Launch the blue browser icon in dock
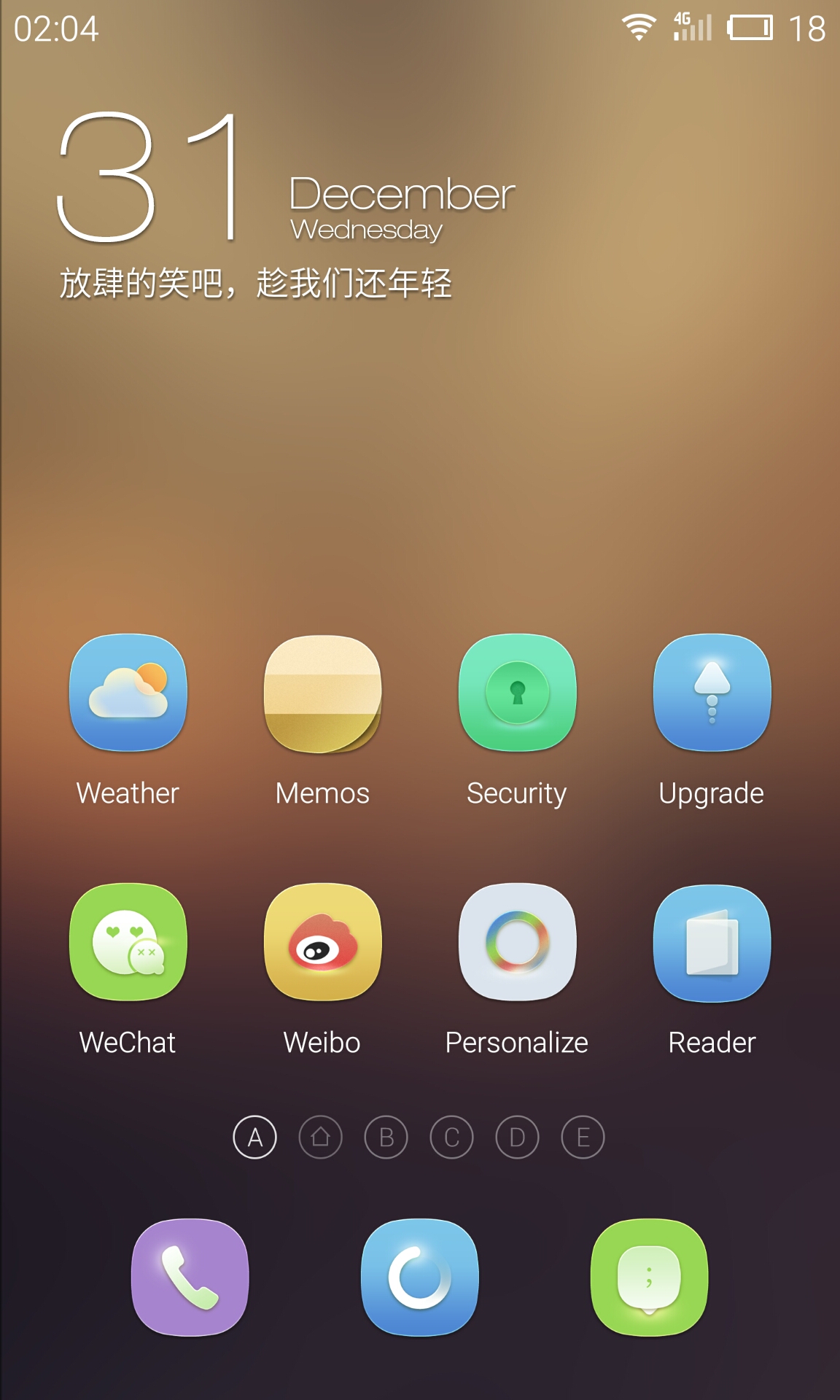The height and width of the screenshot is (1400, 840). tap(419, 1277)
